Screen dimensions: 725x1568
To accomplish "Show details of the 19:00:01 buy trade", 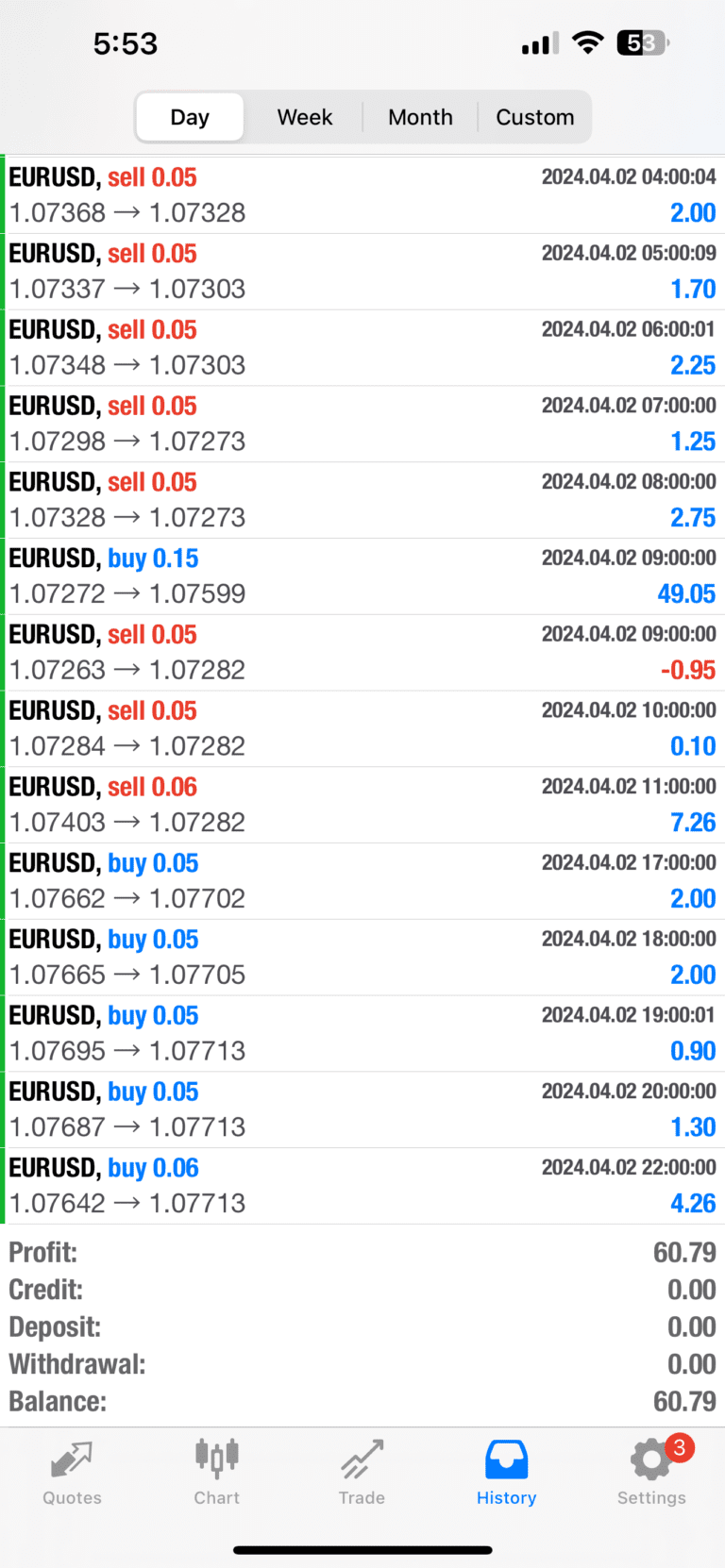I will point(362,1033).
